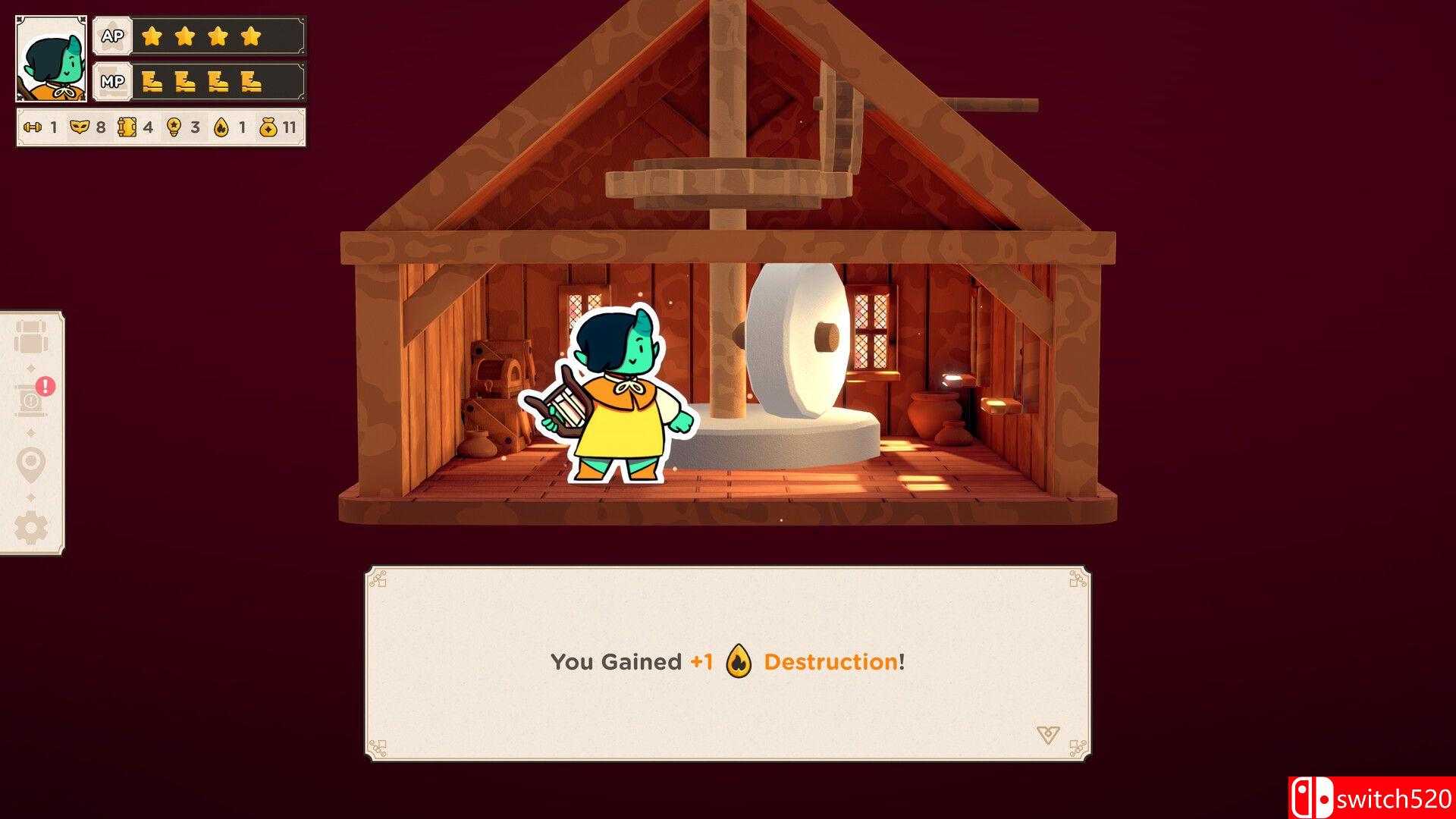The height and width of the screenshot is (819, 1456).
Task: Open the backpack inventory icon
Action: (x=30, y=337)
